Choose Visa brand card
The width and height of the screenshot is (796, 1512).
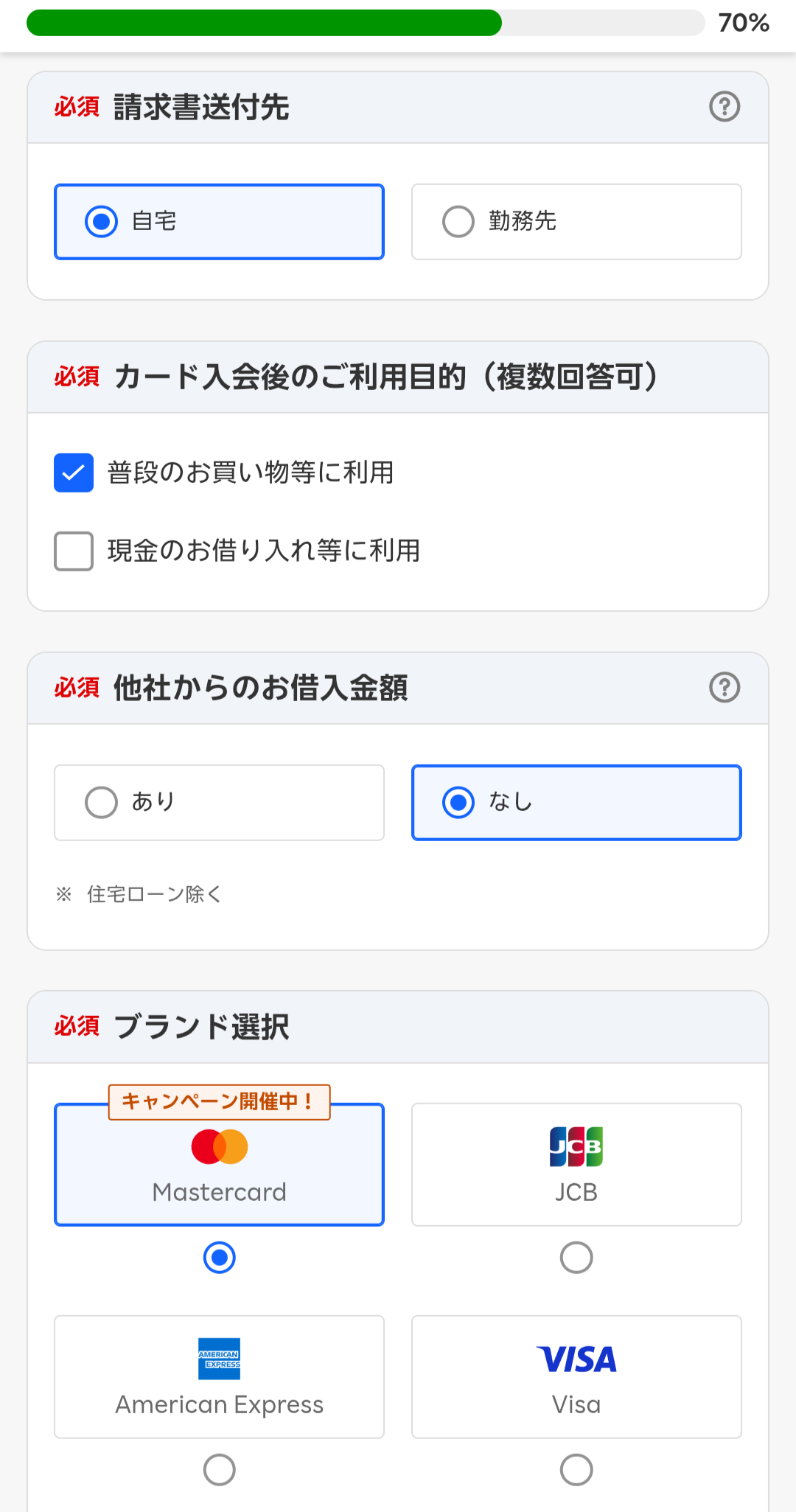[x=576, y=1377]
